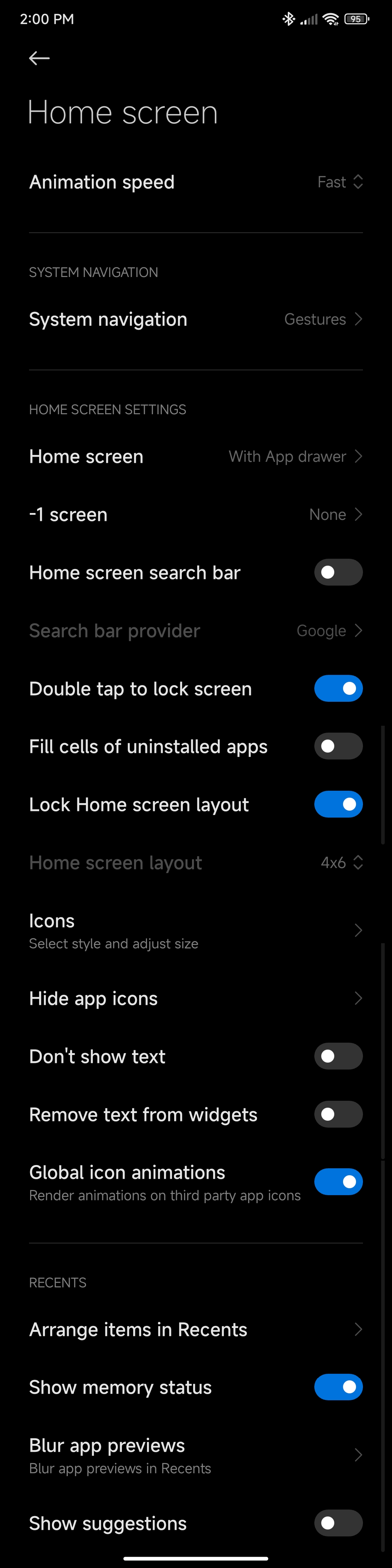The height and width of the screenshot is (1568, 392).
Task: Turn off Double tap to lock screen
Action: coord(338,688)
